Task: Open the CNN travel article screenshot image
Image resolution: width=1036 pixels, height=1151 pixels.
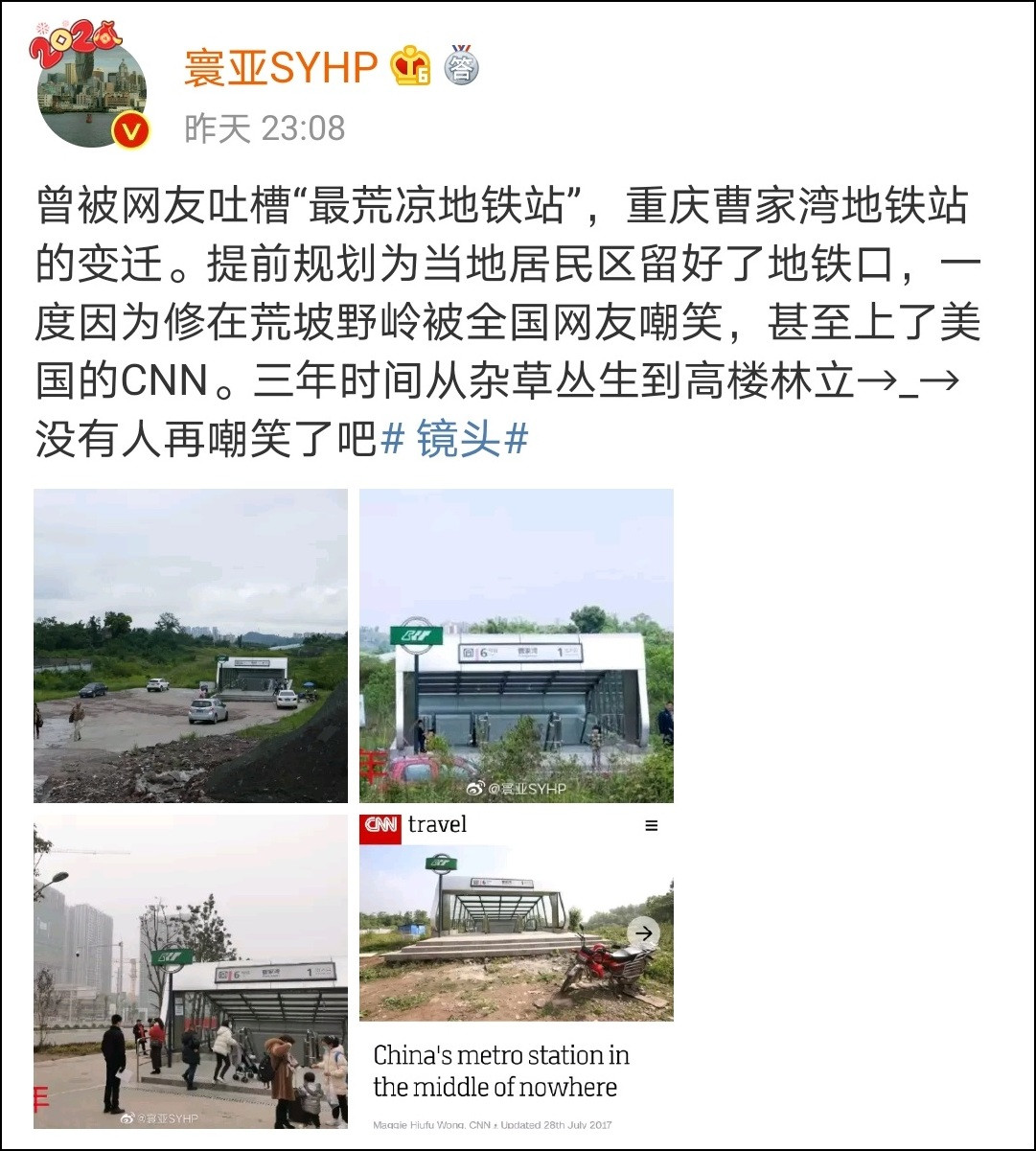Action: (x=516, y=971)
